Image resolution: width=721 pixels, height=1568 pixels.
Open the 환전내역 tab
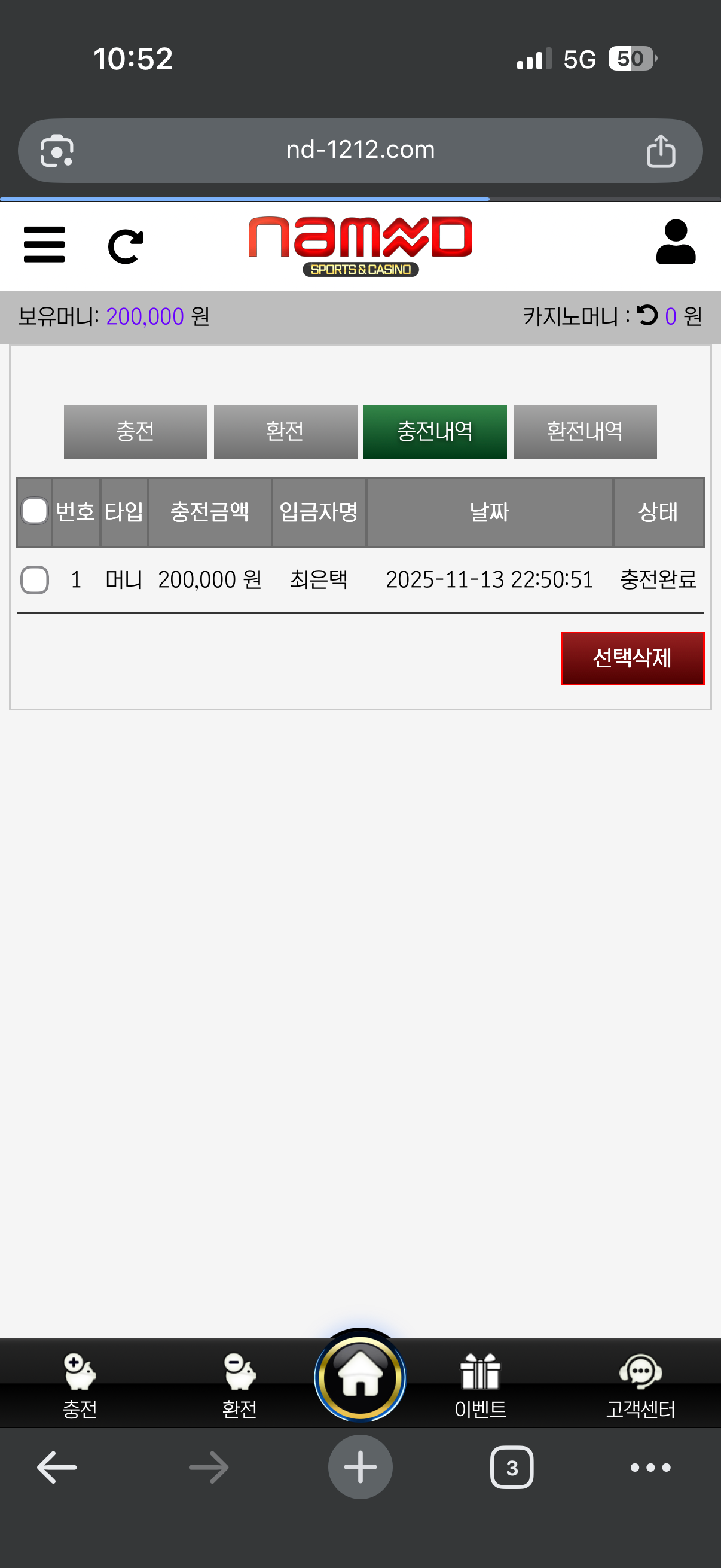tap(585, 432)
